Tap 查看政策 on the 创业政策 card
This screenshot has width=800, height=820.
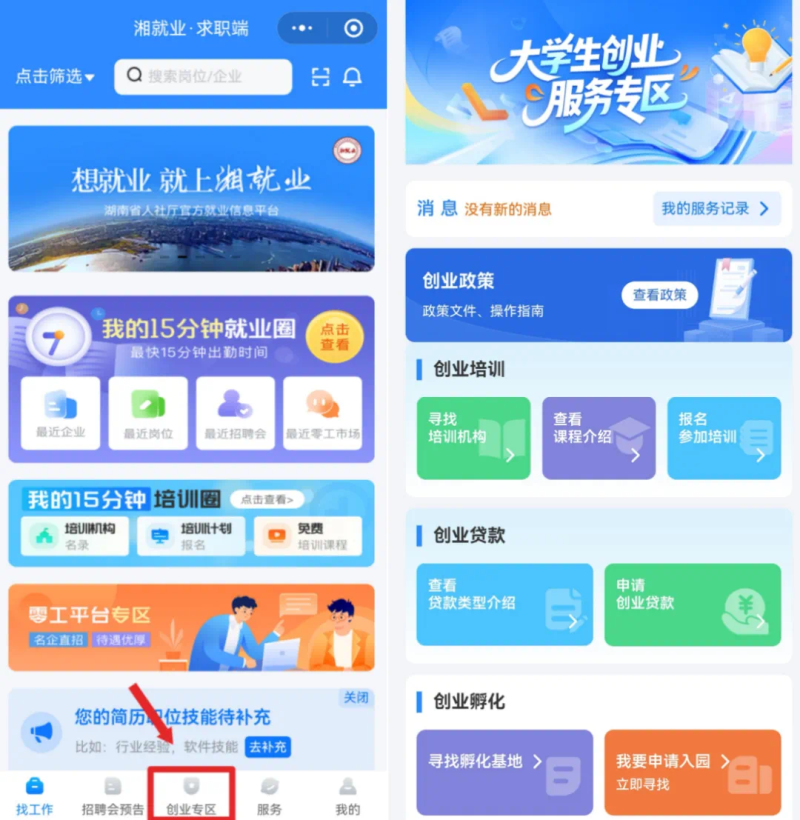pyautogui.click(x=660, y=295)
